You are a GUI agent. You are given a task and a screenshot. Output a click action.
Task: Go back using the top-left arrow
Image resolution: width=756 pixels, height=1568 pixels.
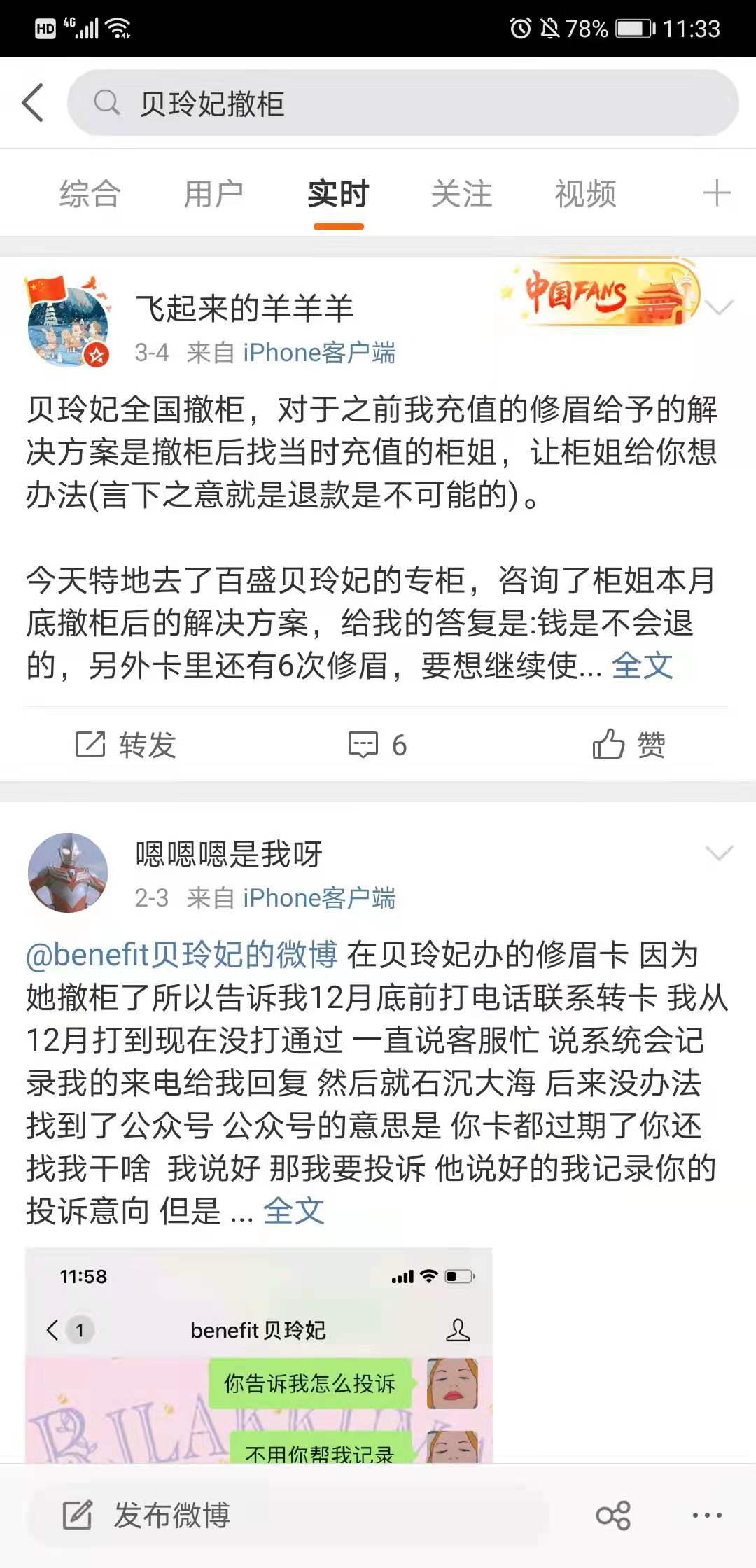[x=33, y=102]
